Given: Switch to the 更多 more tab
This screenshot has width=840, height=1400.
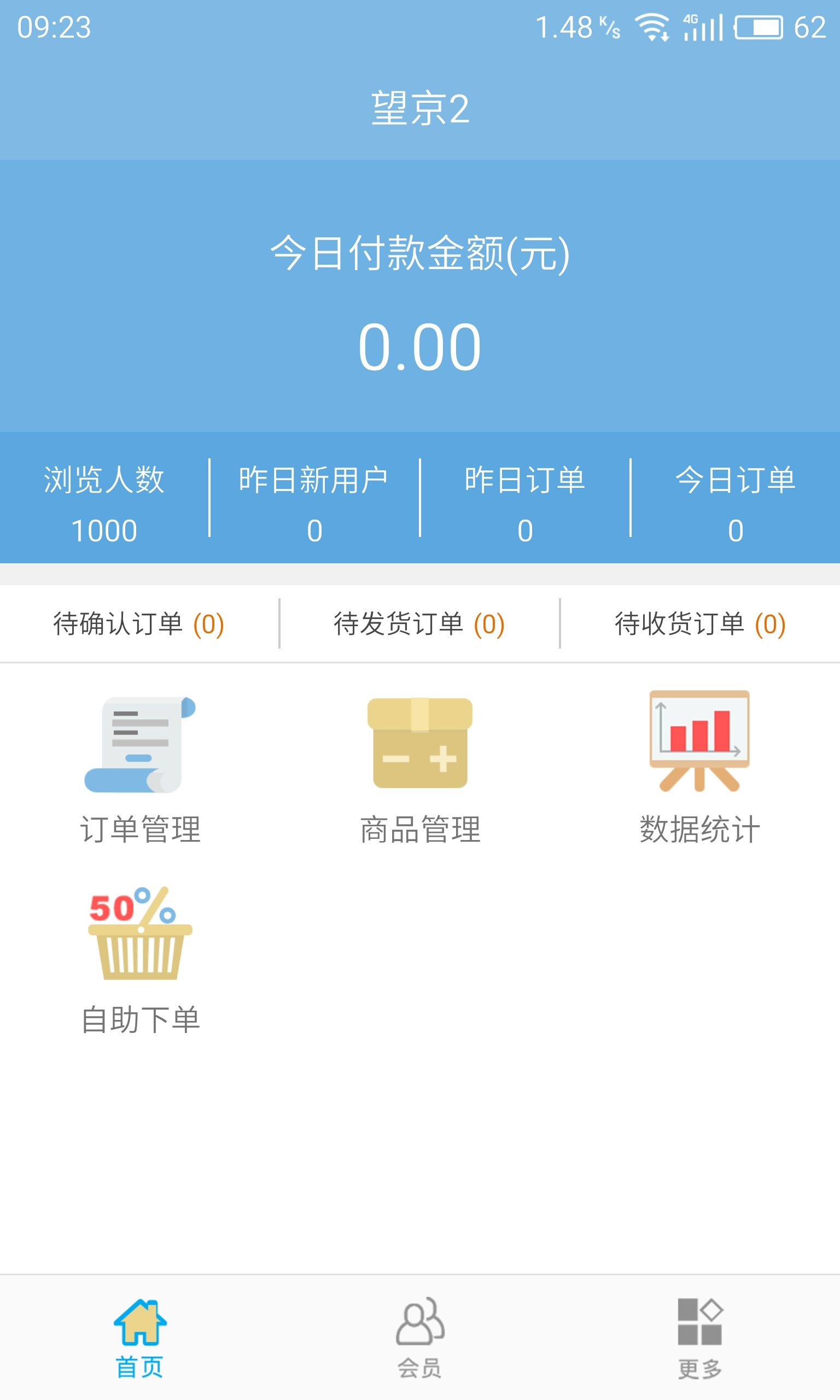Looking at the screenshot, I should pyautogui.click(x=699, y=1338).
